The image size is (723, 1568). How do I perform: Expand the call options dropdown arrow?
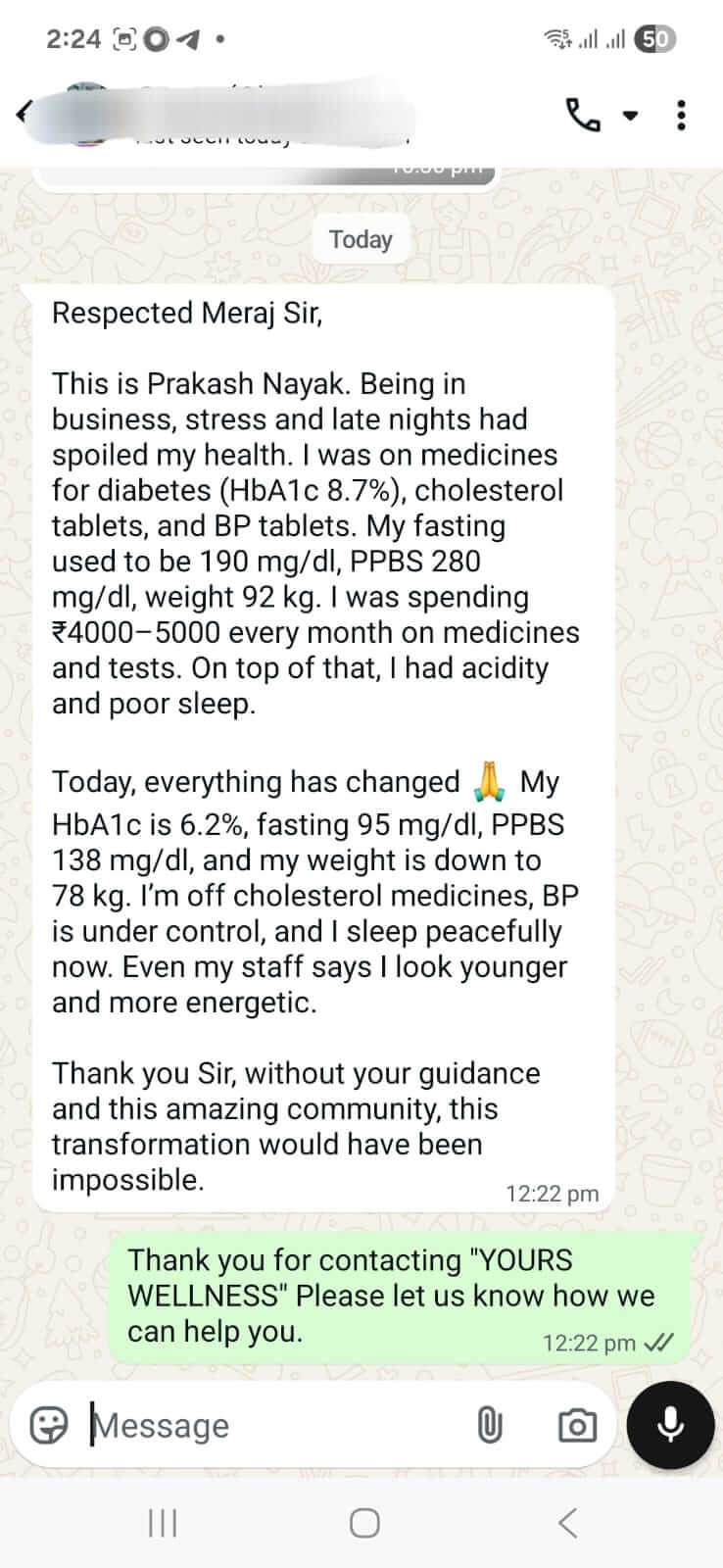point(630,116)
